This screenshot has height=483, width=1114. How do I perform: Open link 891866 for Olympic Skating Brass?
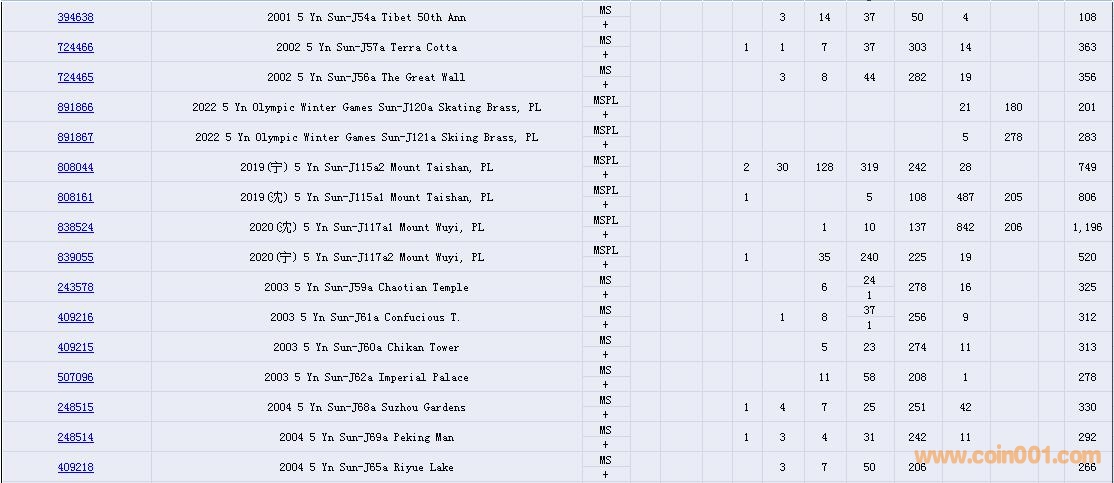click(76, 107)
